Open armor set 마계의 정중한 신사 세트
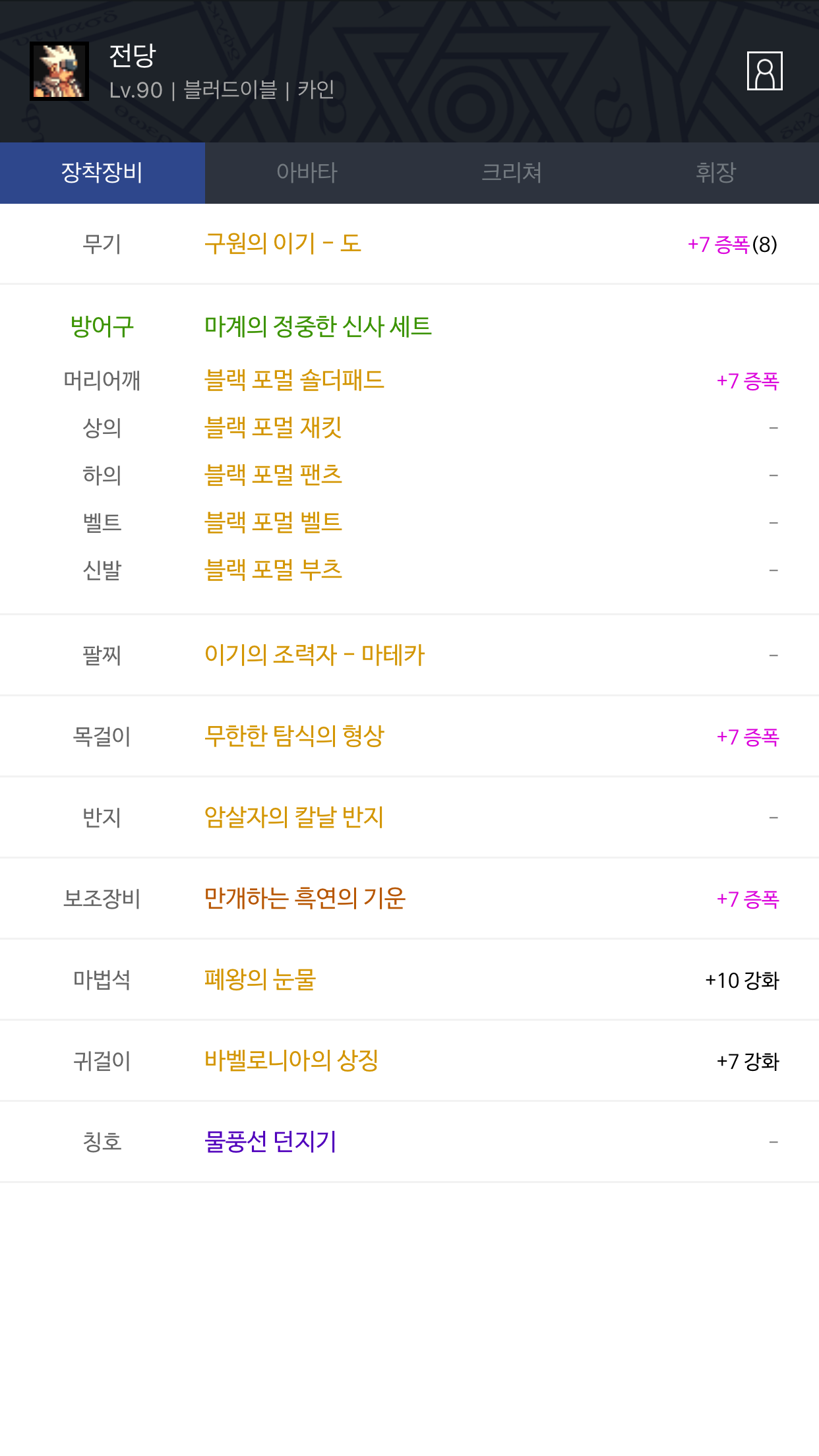Image resolution: width=819 pixels, height=1456 pixels. [318, 326]
